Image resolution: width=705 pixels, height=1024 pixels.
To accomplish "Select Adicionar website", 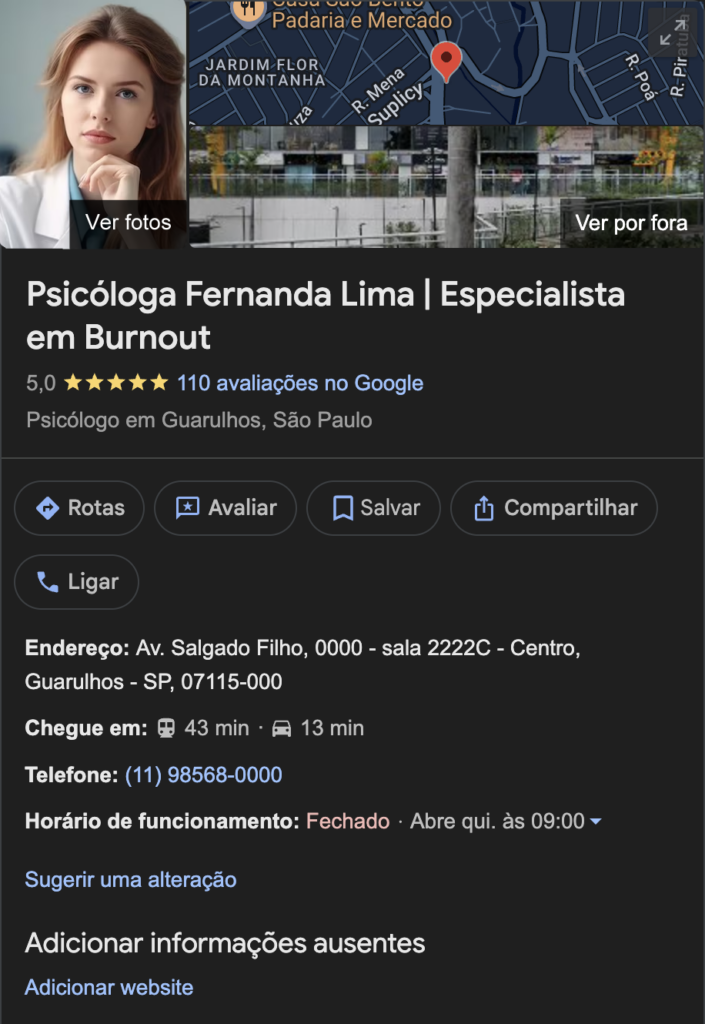I will coord(109,987).
